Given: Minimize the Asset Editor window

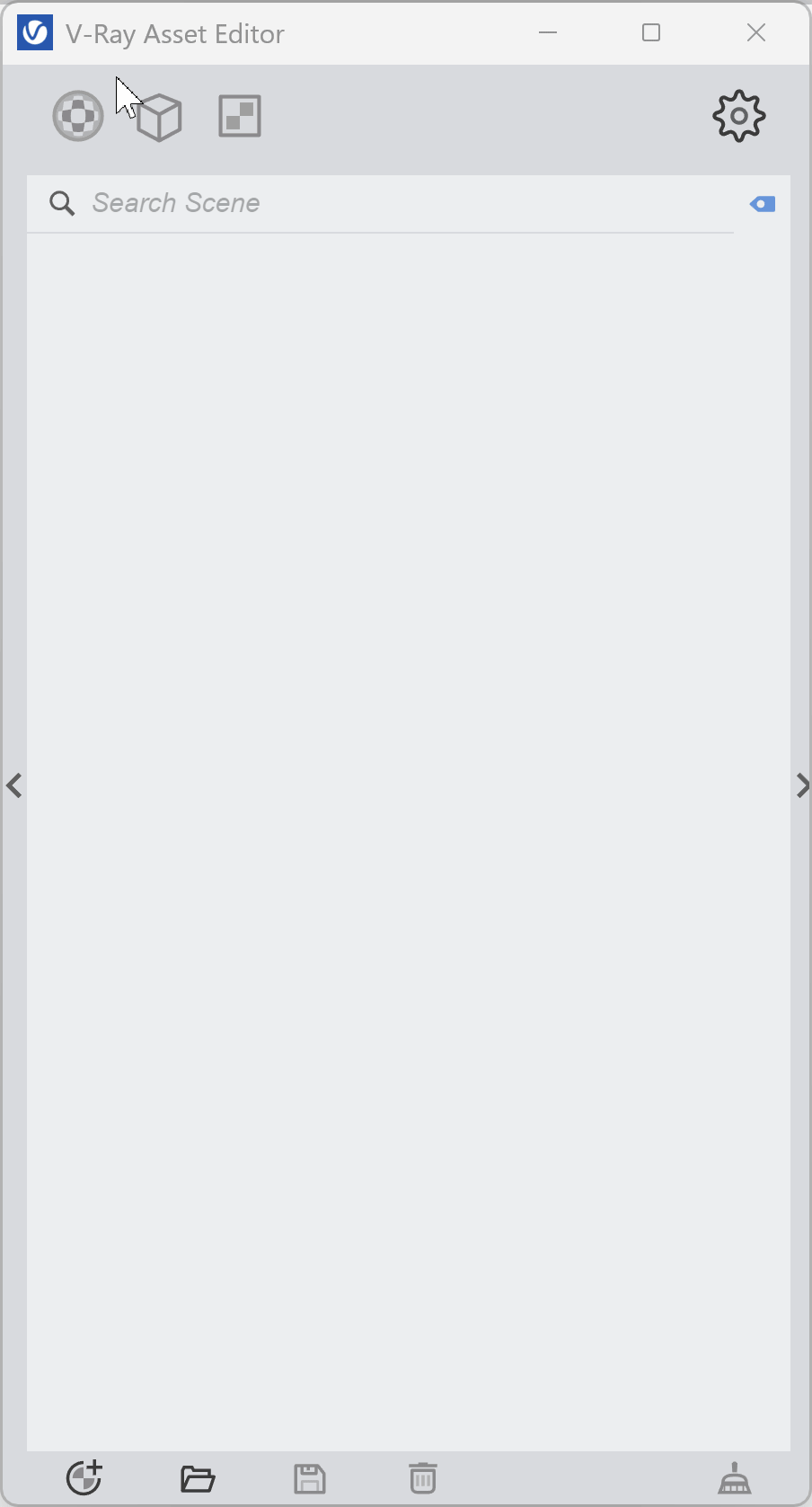Looking at the screenshot, I should pos(548,33).
